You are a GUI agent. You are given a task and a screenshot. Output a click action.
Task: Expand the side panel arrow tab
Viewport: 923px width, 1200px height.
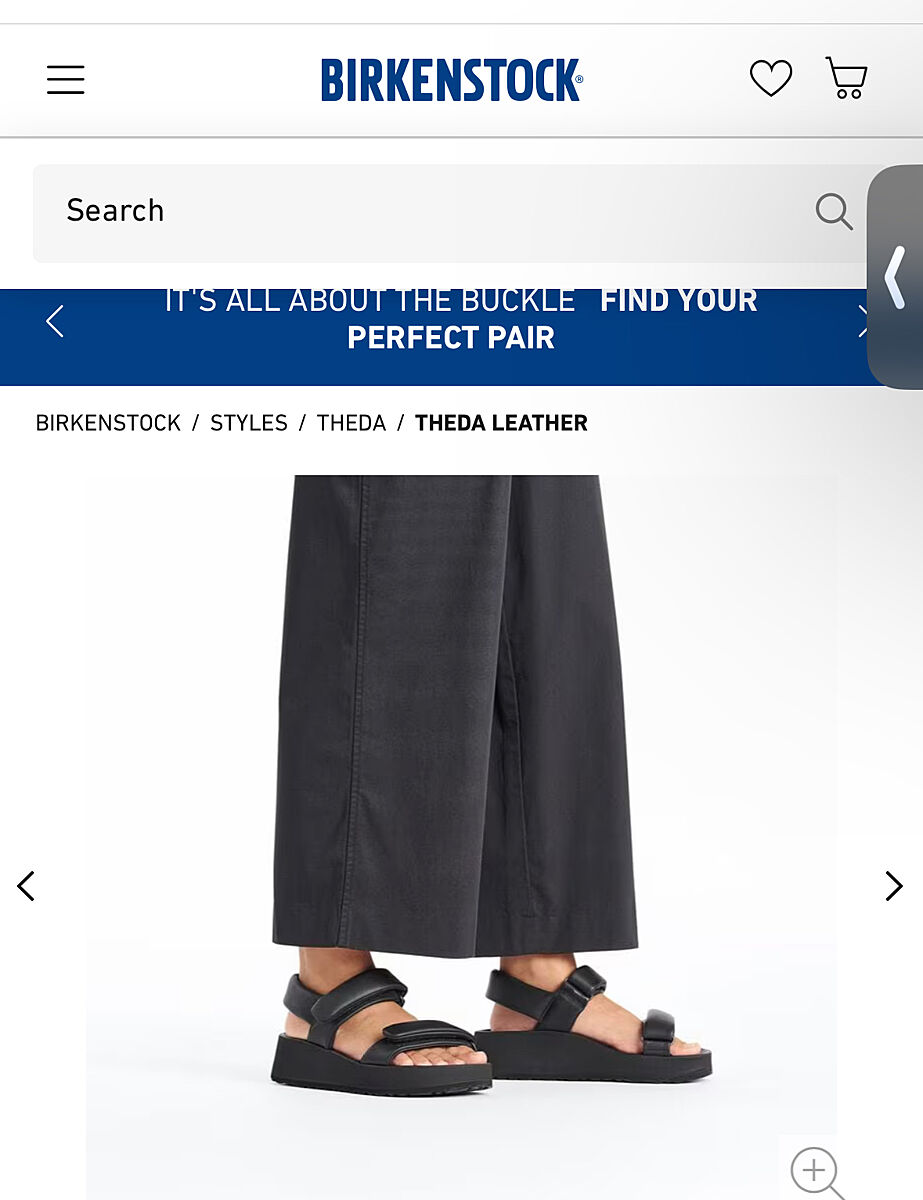[x=895, y=277]
